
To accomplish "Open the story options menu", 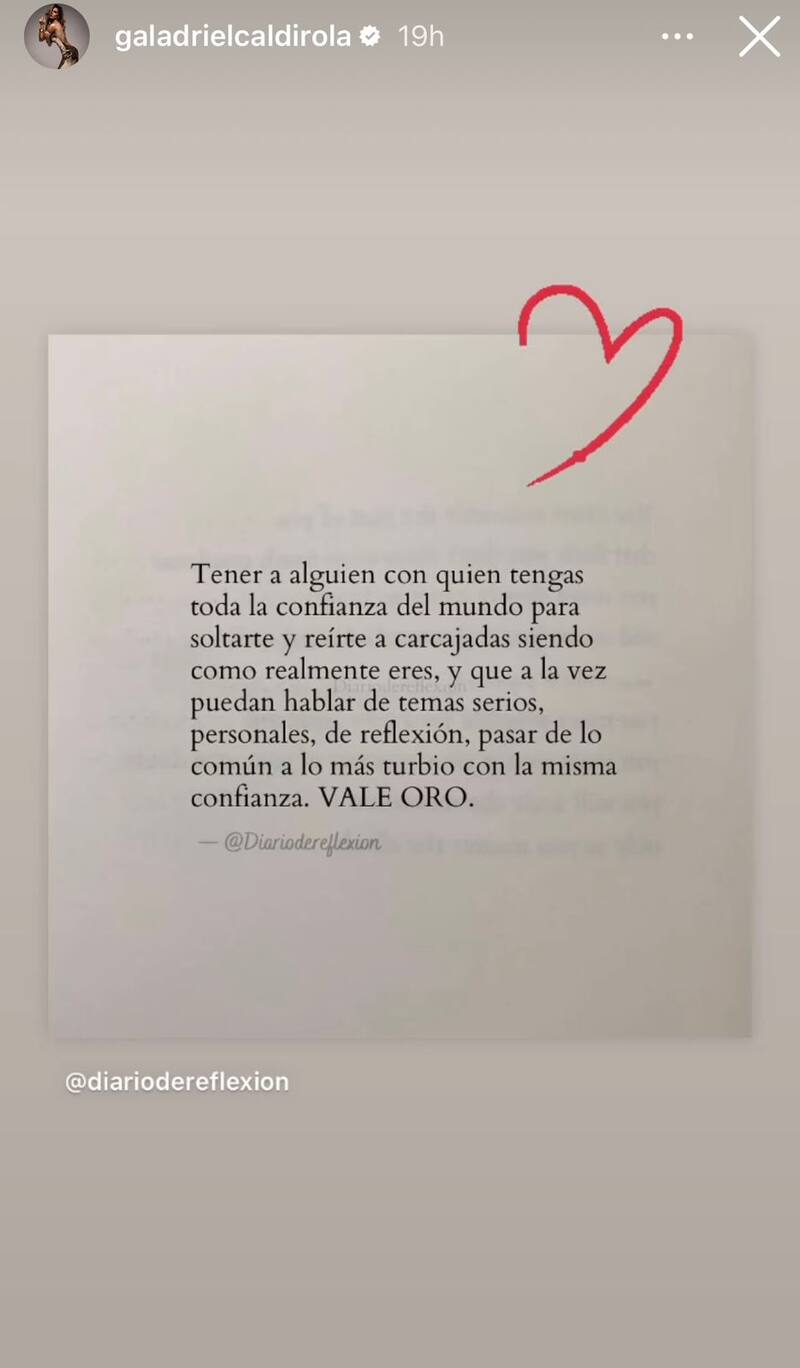I will tap(677, 37).
